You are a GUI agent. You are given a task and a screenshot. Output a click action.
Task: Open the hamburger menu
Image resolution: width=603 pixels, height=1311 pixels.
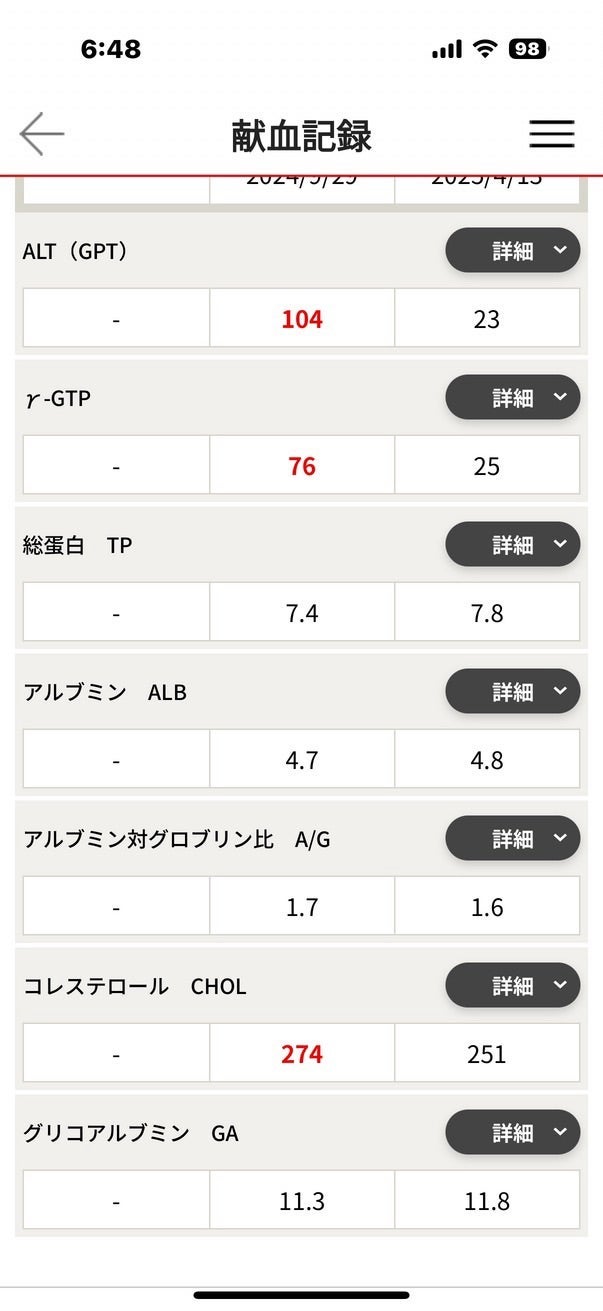coord(551,134)
